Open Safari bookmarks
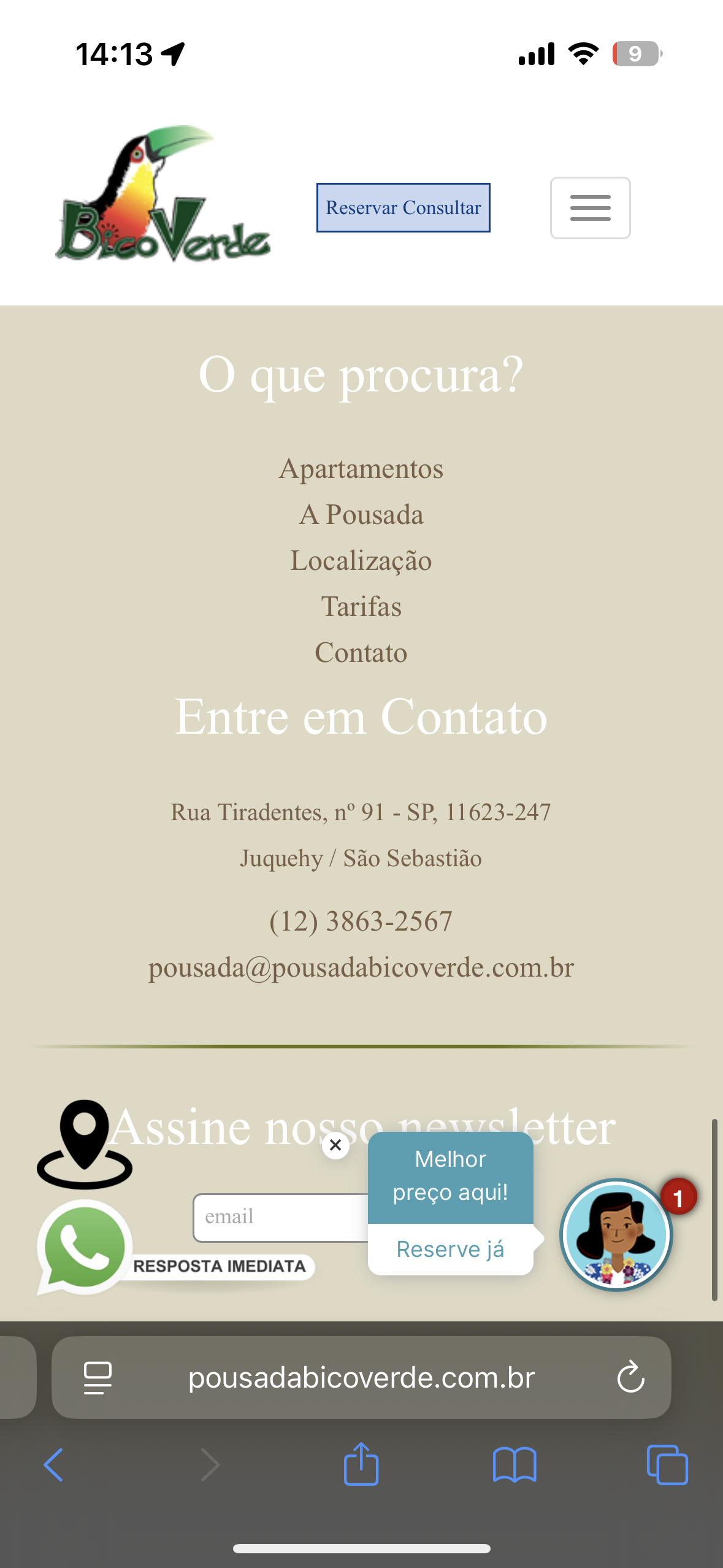The image size is (723, 1568). coord(514,1465)
